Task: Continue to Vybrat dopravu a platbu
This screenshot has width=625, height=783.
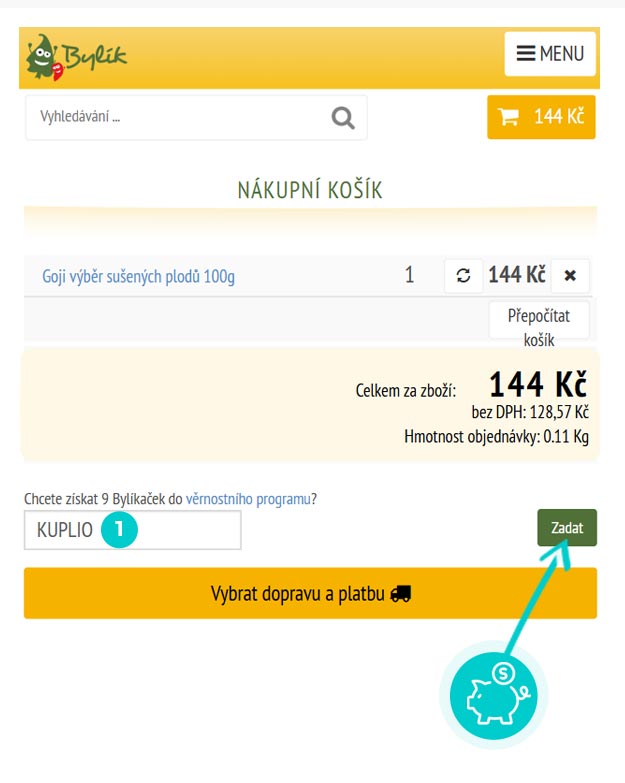Action: [310, 593]
